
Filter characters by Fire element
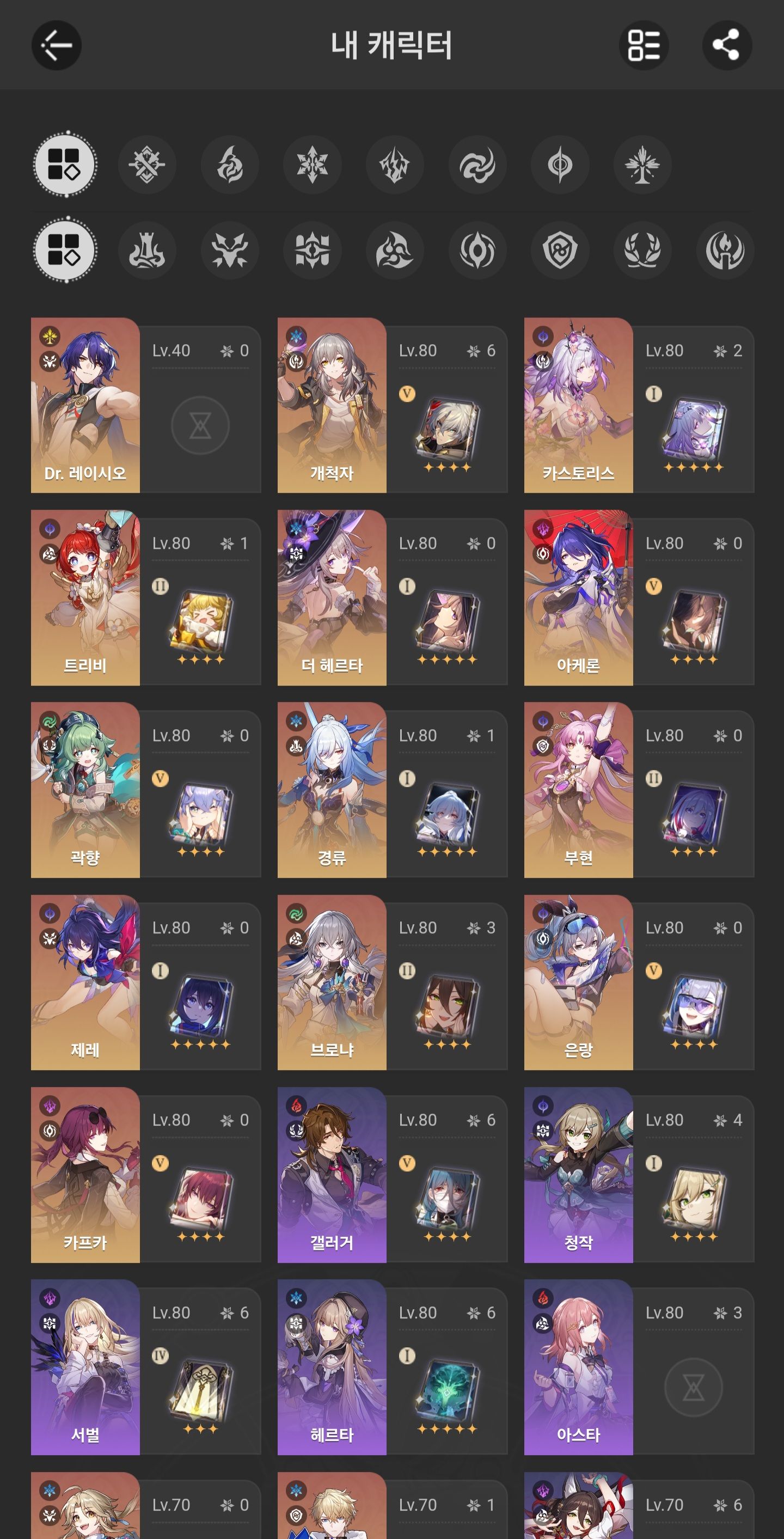click(x=229, y=165)
